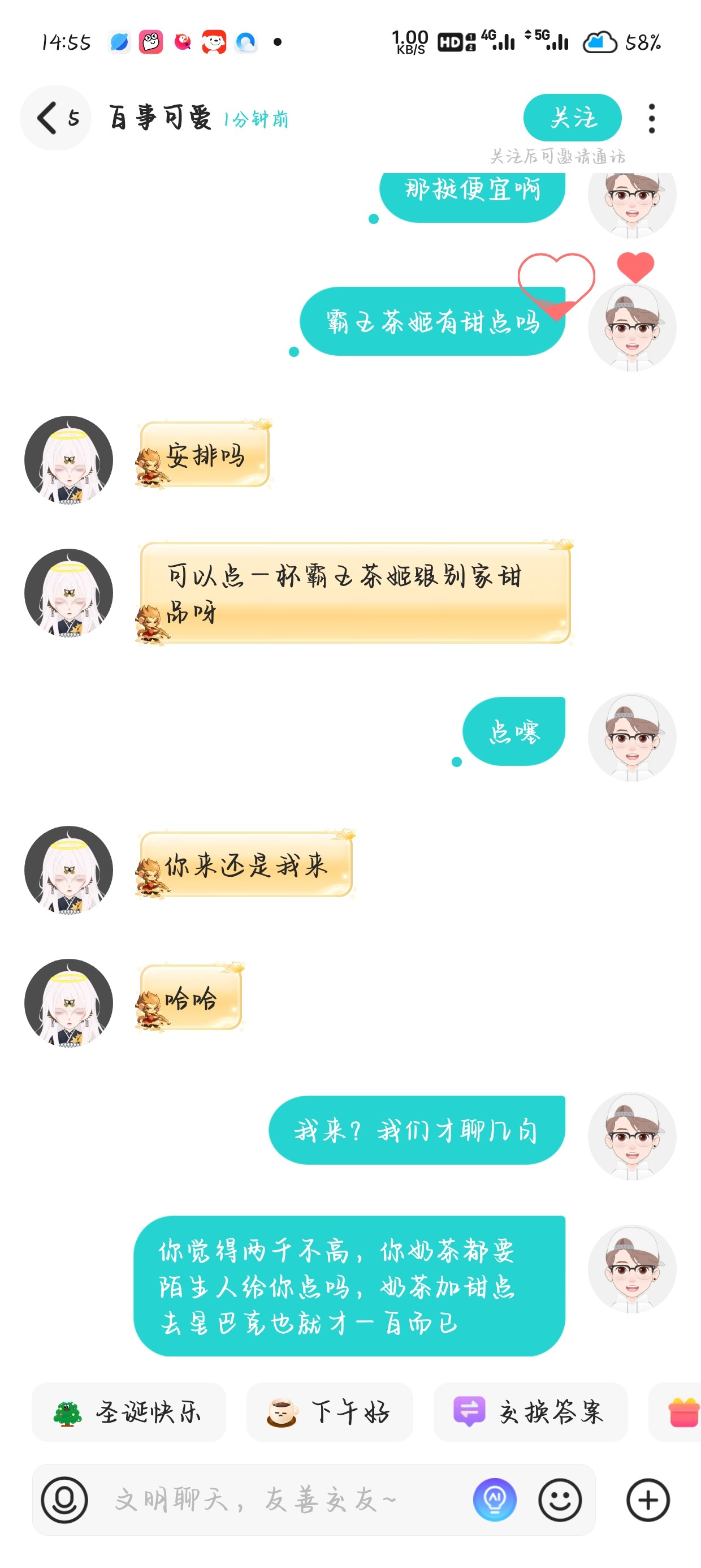This screenshot has width=701, height=1568.
Task: Go back to the message list
Action: click(55, 118)
